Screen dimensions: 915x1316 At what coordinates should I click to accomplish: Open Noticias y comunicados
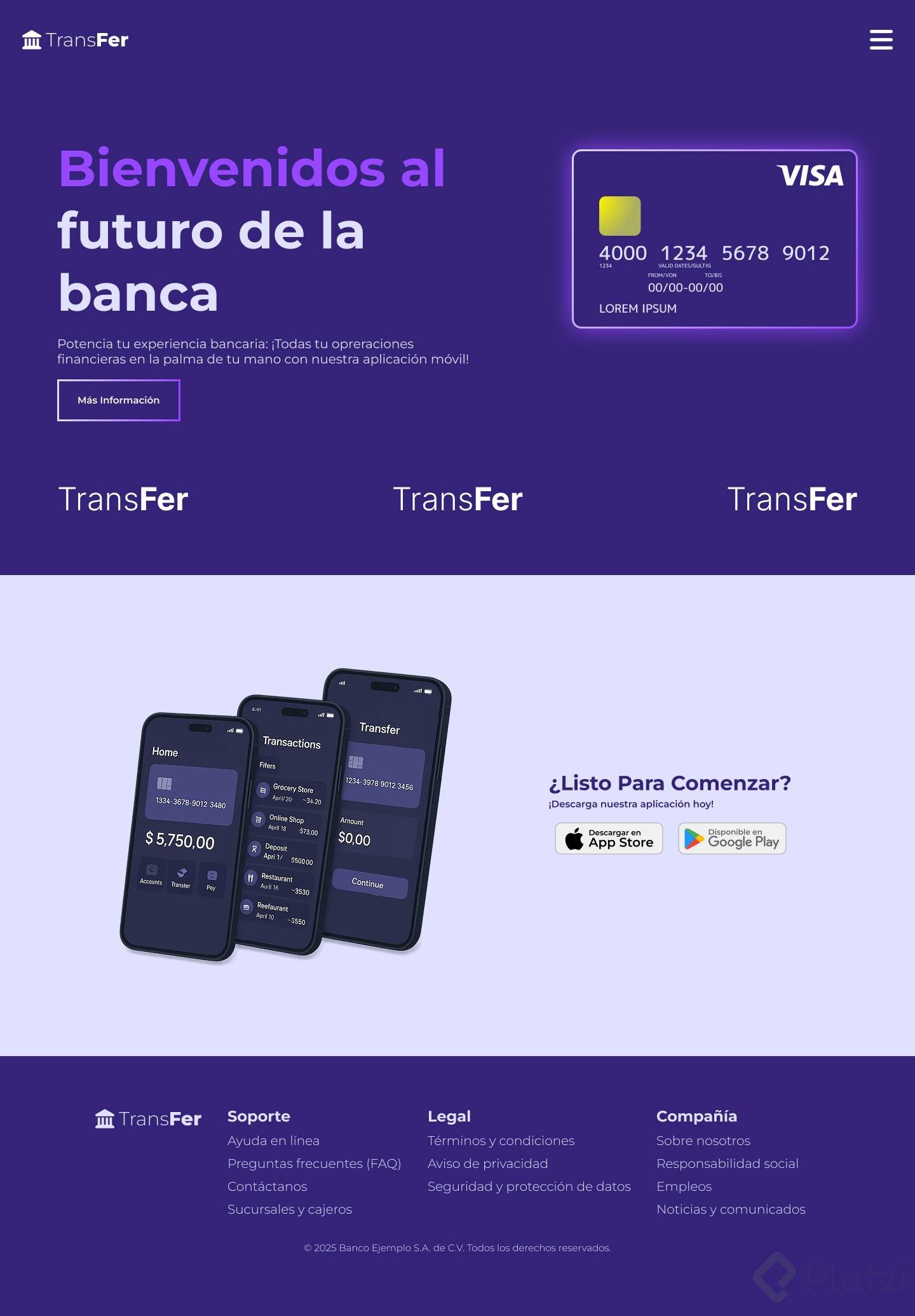click(x=731, y=1209)
